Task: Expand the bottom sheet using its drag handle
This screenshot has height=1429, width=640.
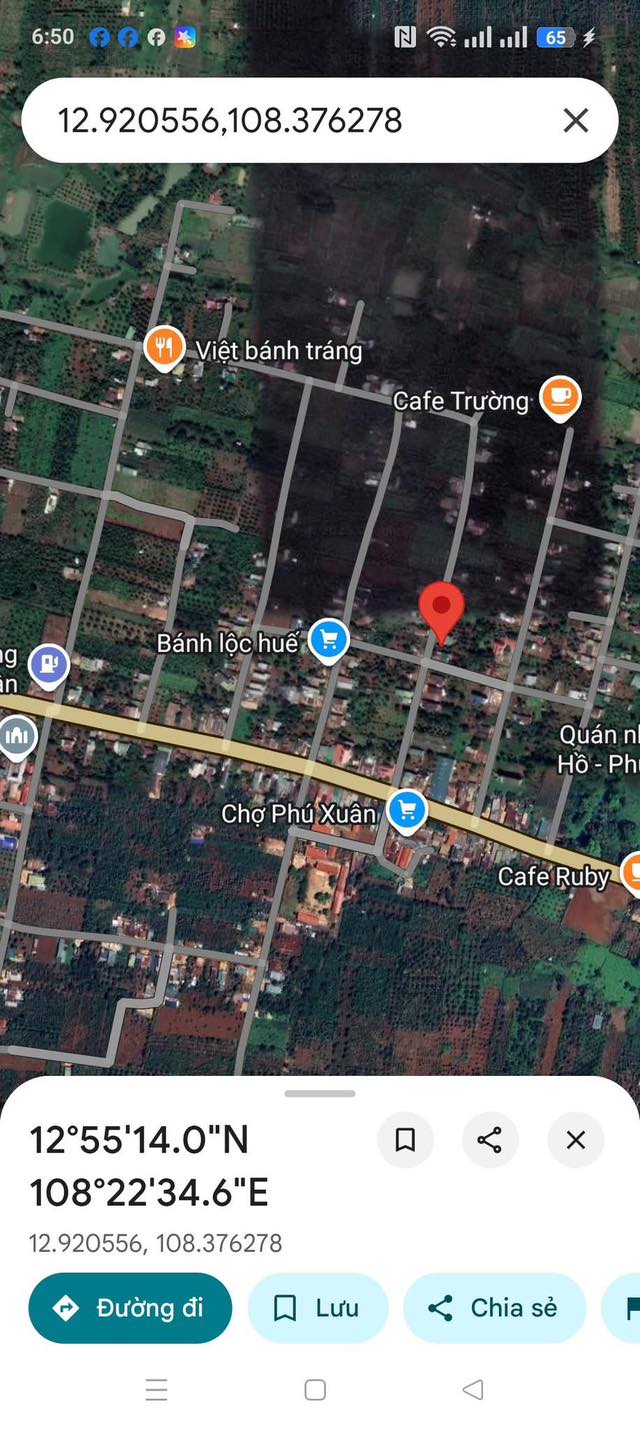Action: (x=320, y=1094)
